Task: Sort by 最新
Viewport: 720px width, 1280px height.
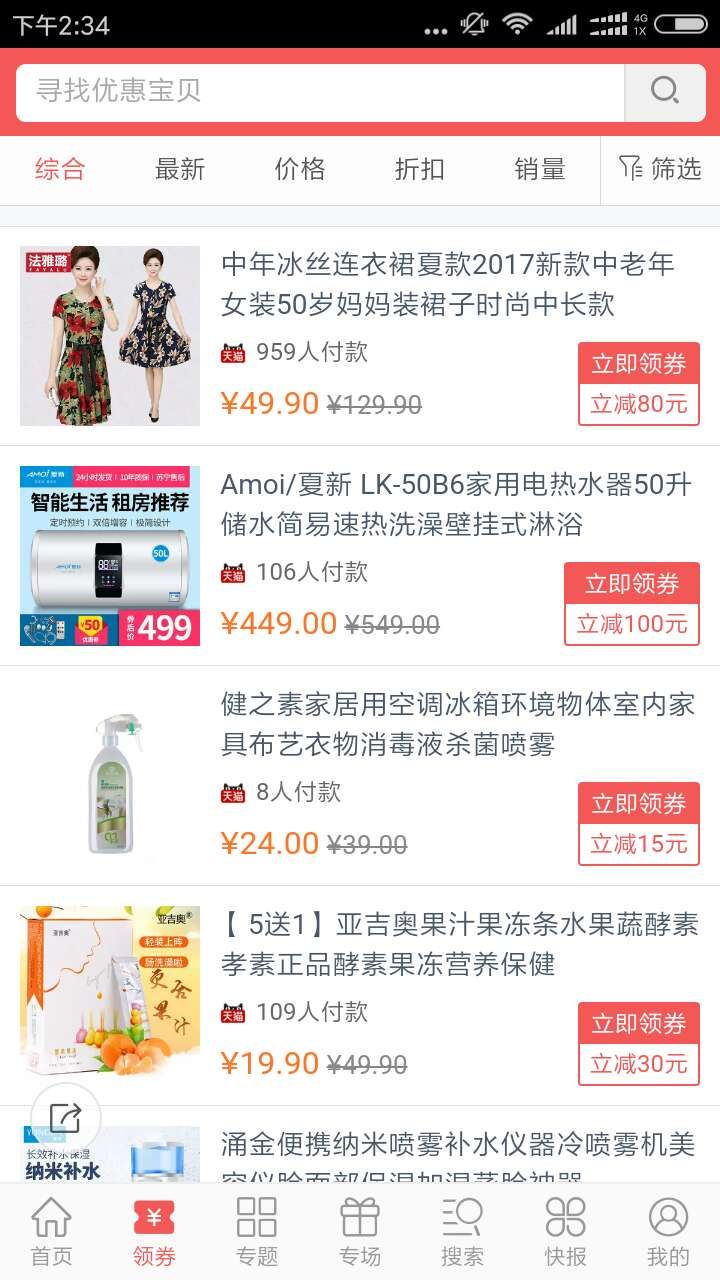Action: (x=180, y=170)
